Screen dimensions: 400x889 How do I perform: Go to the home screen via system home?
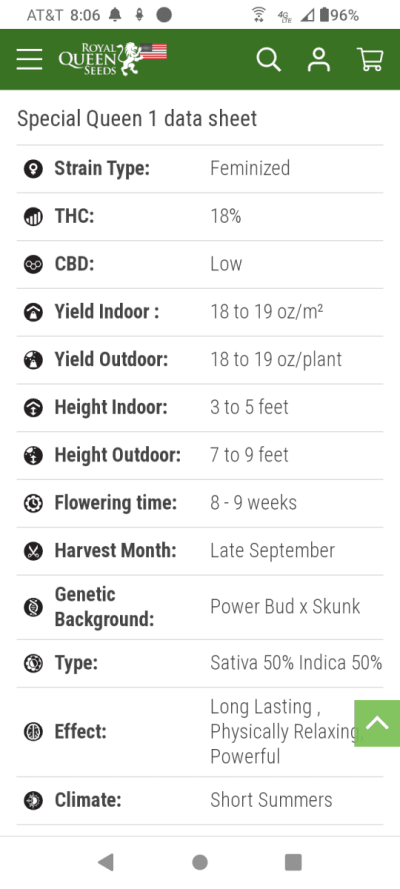pyautogui.click(x=200, y=862)
